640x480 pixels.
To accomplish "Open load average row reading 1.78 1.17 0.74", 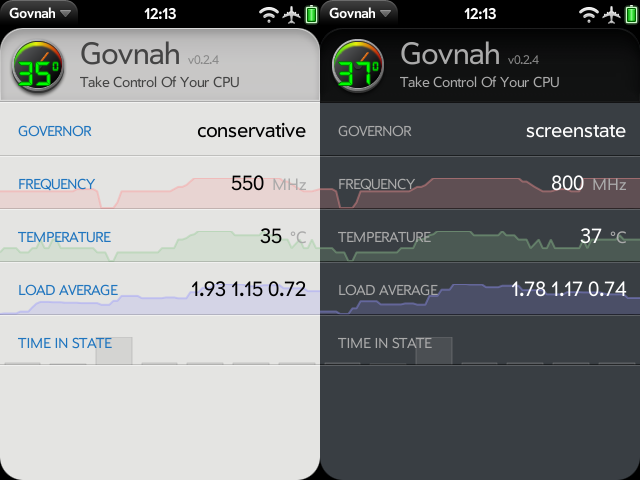I will [480, 290].
